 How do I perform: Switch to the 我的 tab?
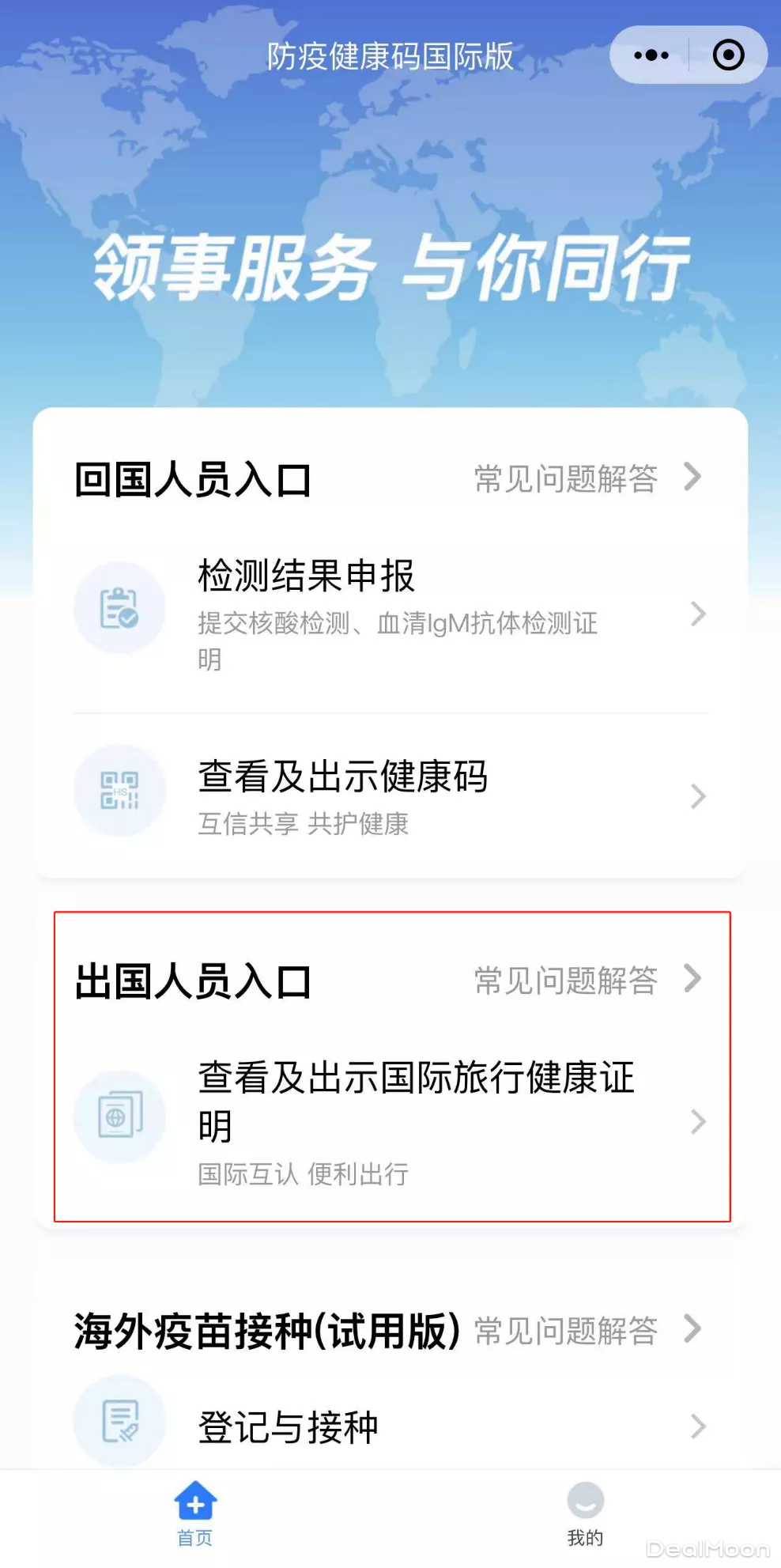[585, 1513]
